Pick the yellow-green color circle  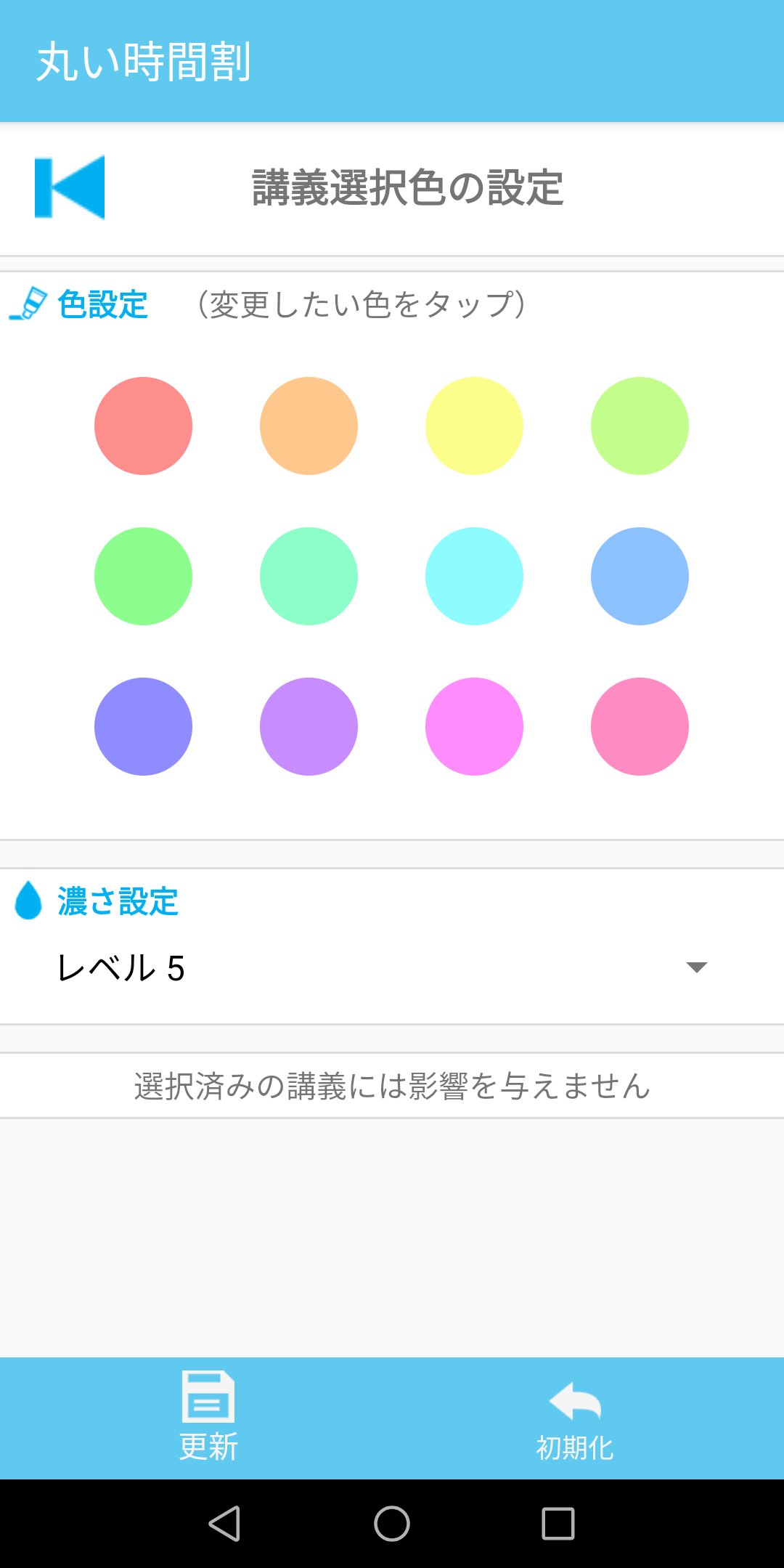[640, 426]
